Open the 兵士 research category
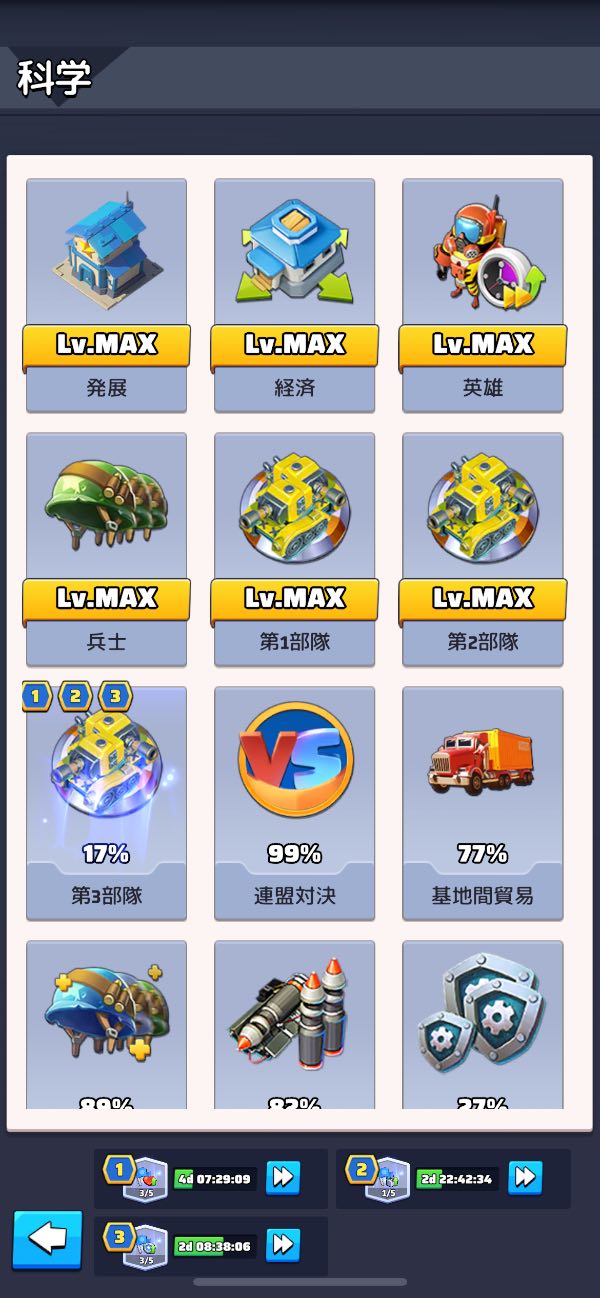Image resolution: width=600 pixels, height=1298 pixels. [x=106, y=549]
